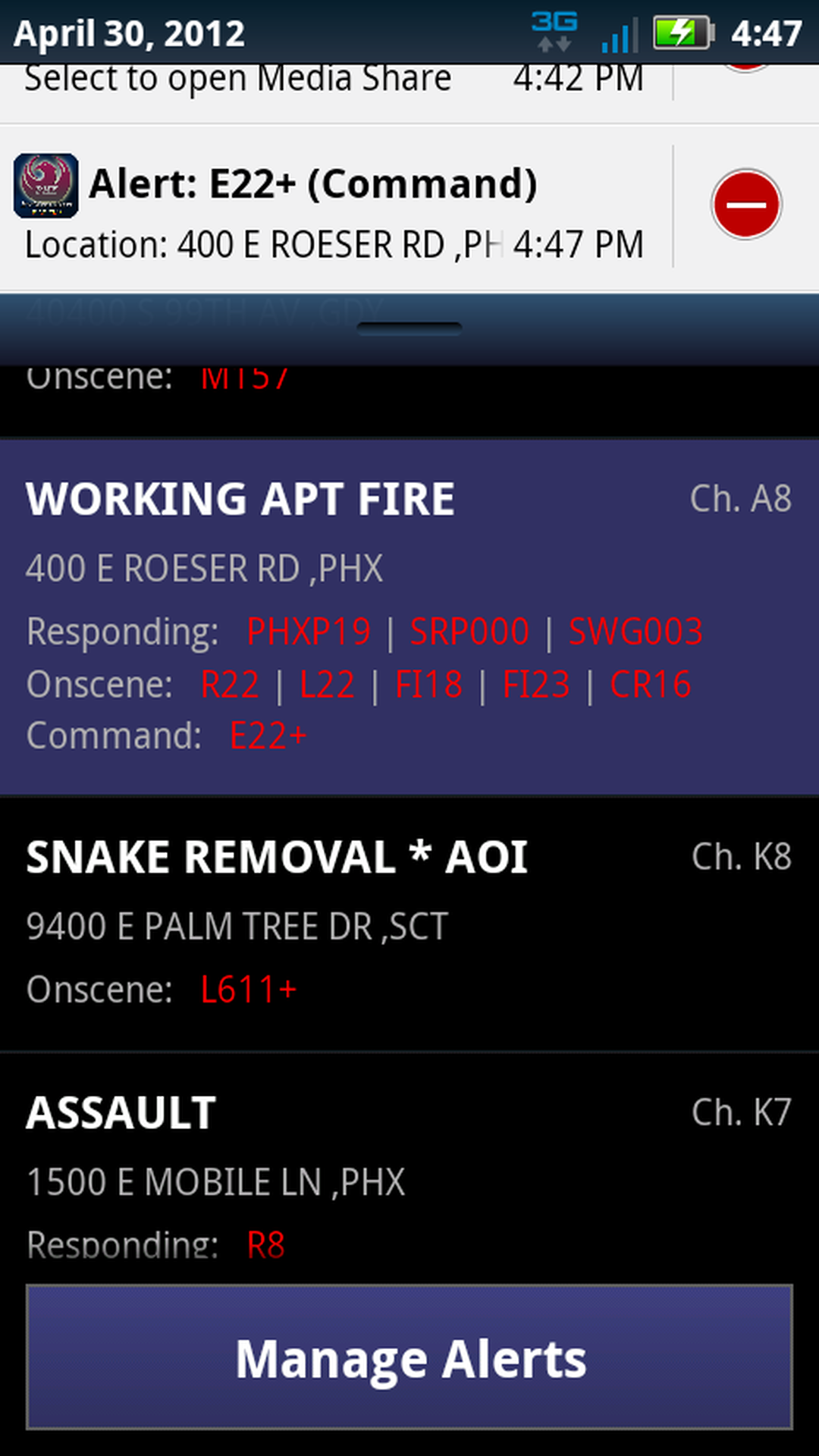Open the Working Apt Fire incident

pyautogui.click(x=409, y=616)
